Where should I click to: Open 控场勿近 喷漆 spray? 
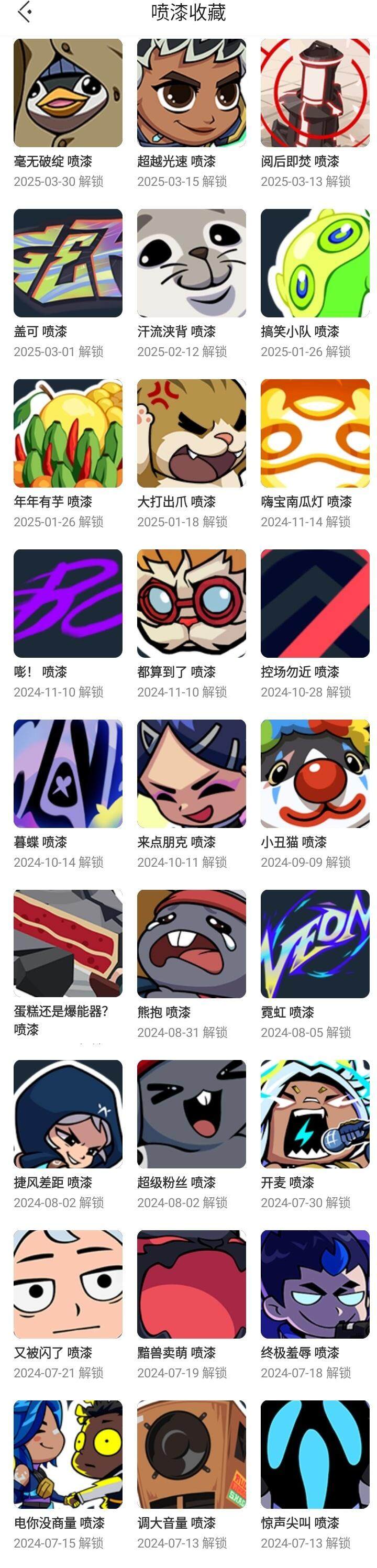(315, 603)
